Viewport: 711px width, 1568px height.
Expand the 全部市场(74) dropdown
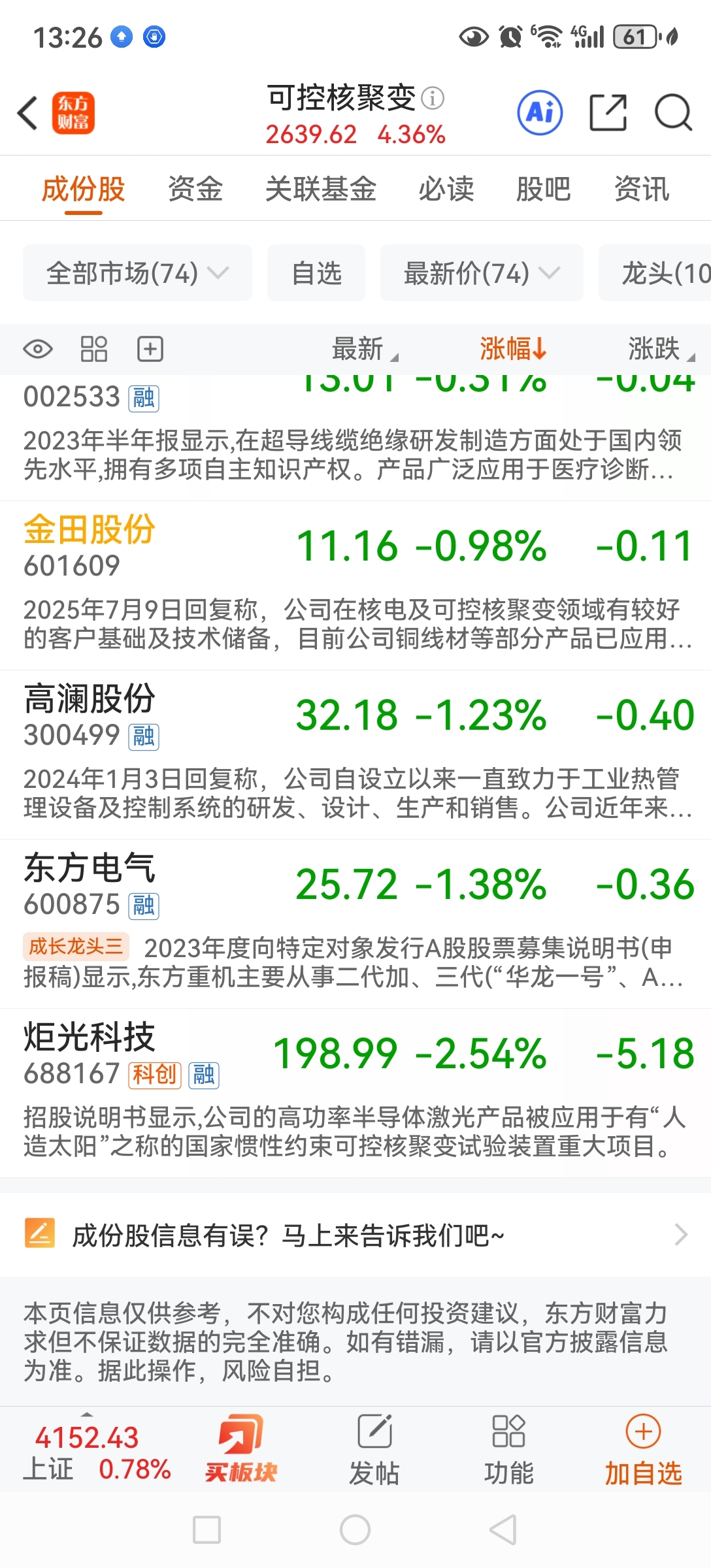pos(137,273)
